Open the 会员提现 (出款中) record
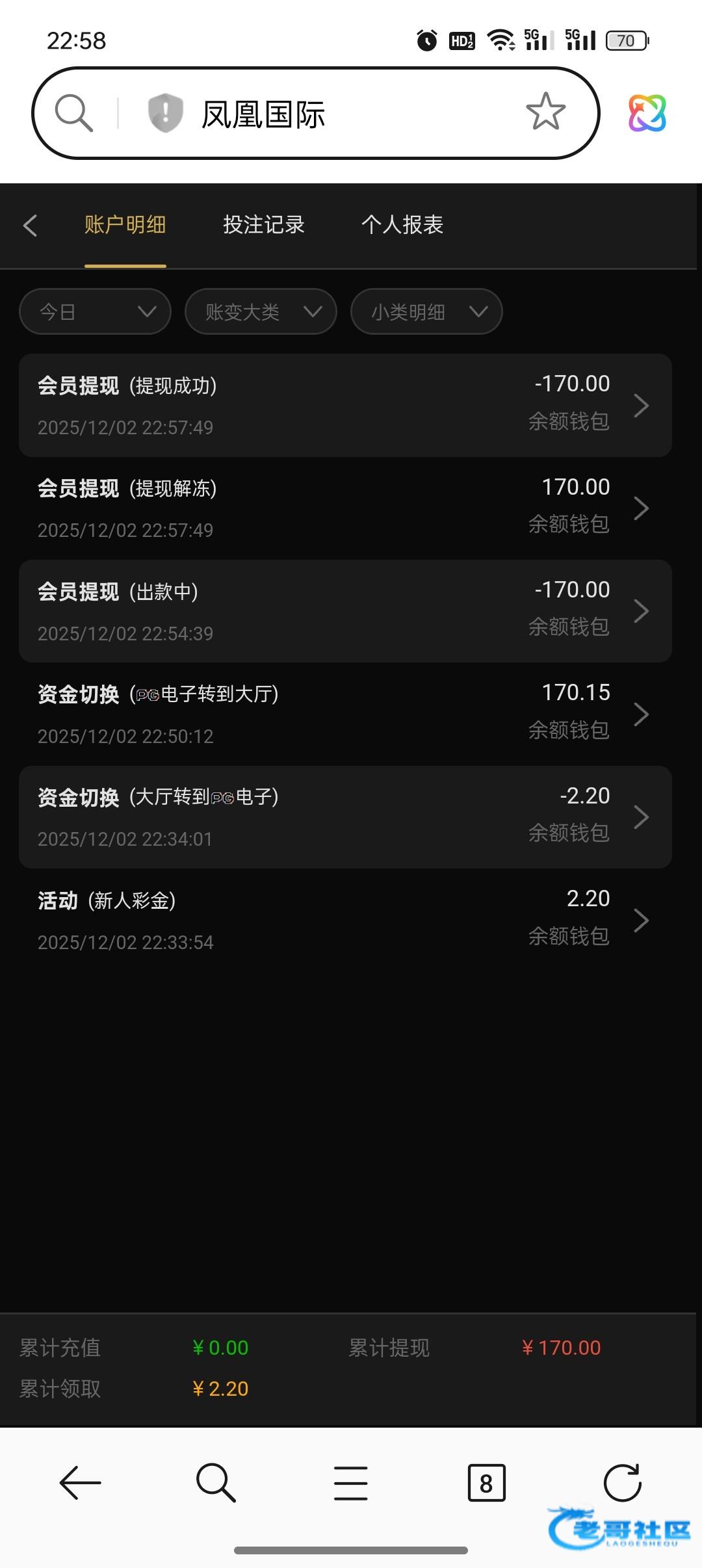 [x=344, y=611]
